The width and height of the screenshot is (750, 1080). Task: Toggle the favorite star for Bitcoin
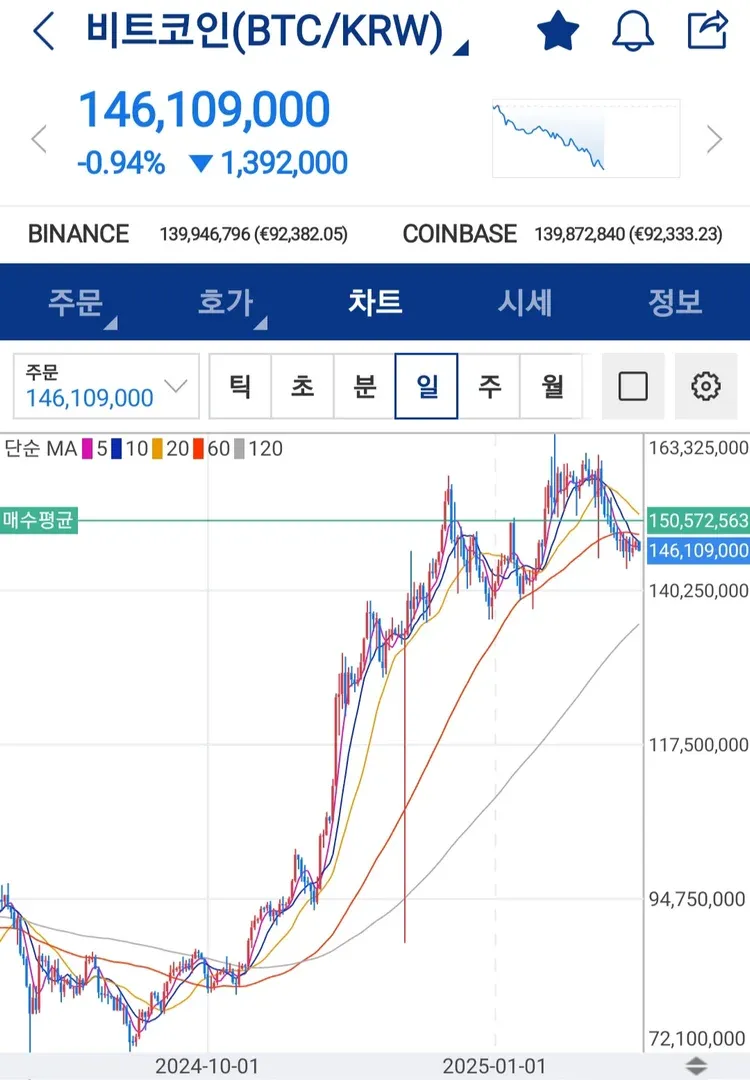pos(558,32)
